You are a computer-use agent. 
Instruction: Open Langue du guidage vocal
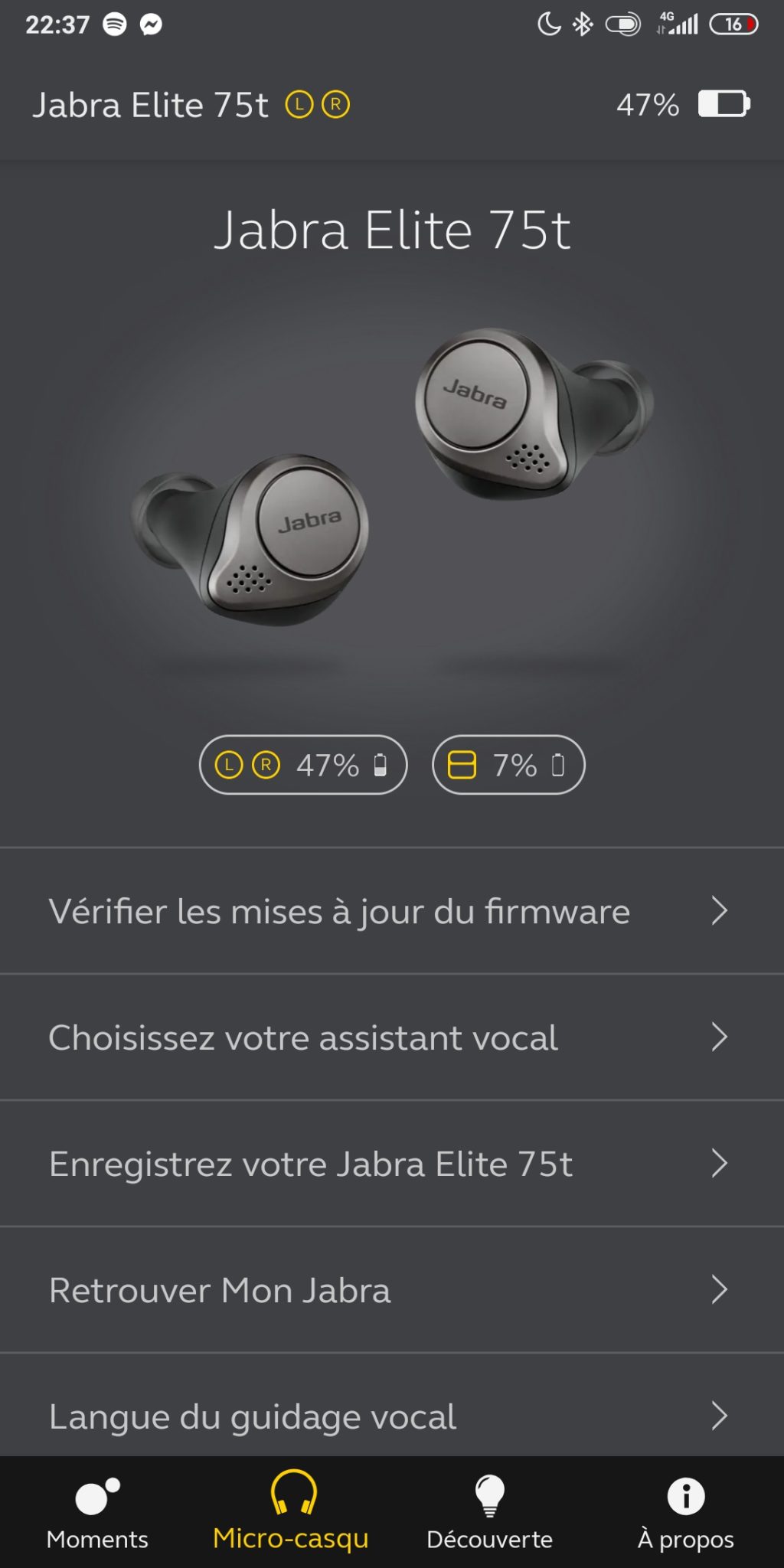[392, 1406]
